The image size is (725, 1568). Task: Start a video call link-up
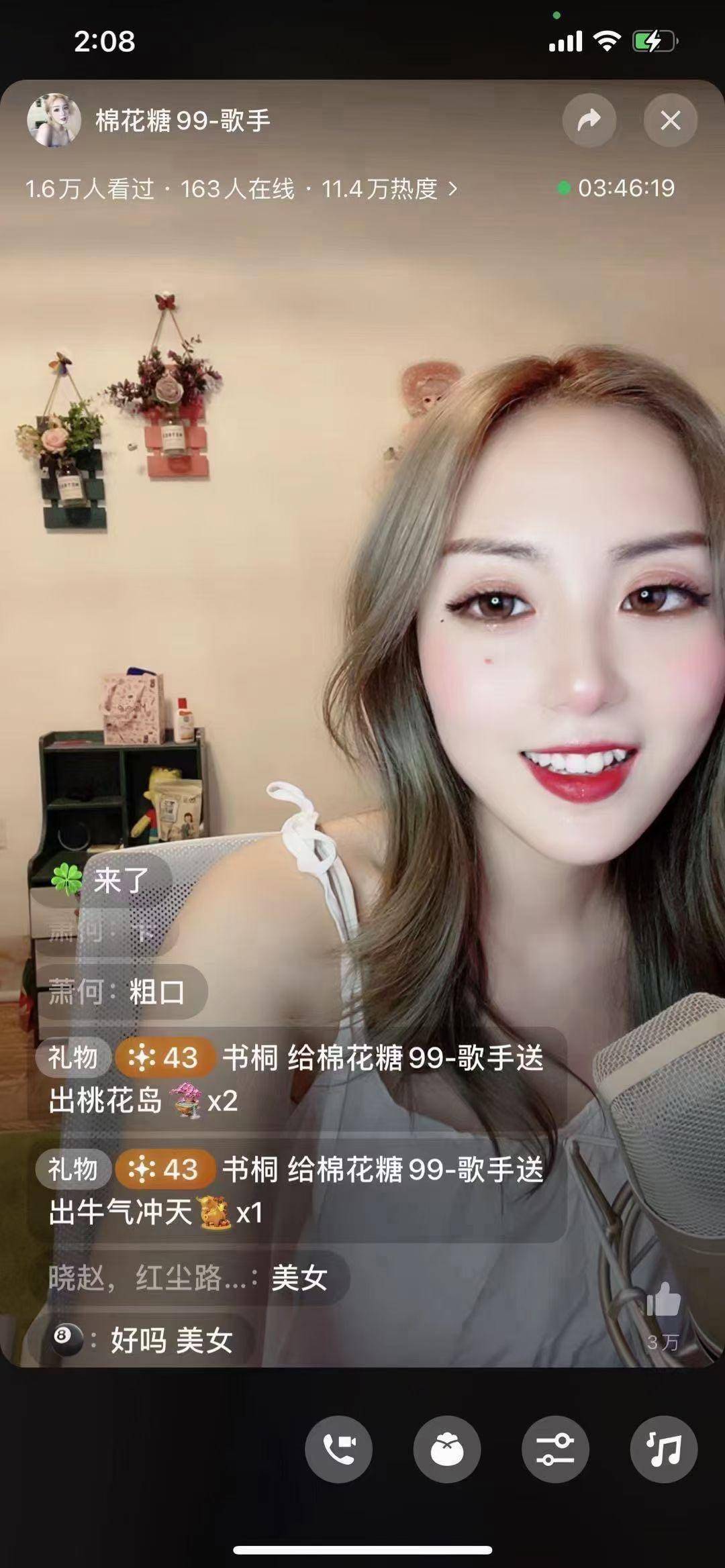pyautogui.click(x=339, y=1449)
